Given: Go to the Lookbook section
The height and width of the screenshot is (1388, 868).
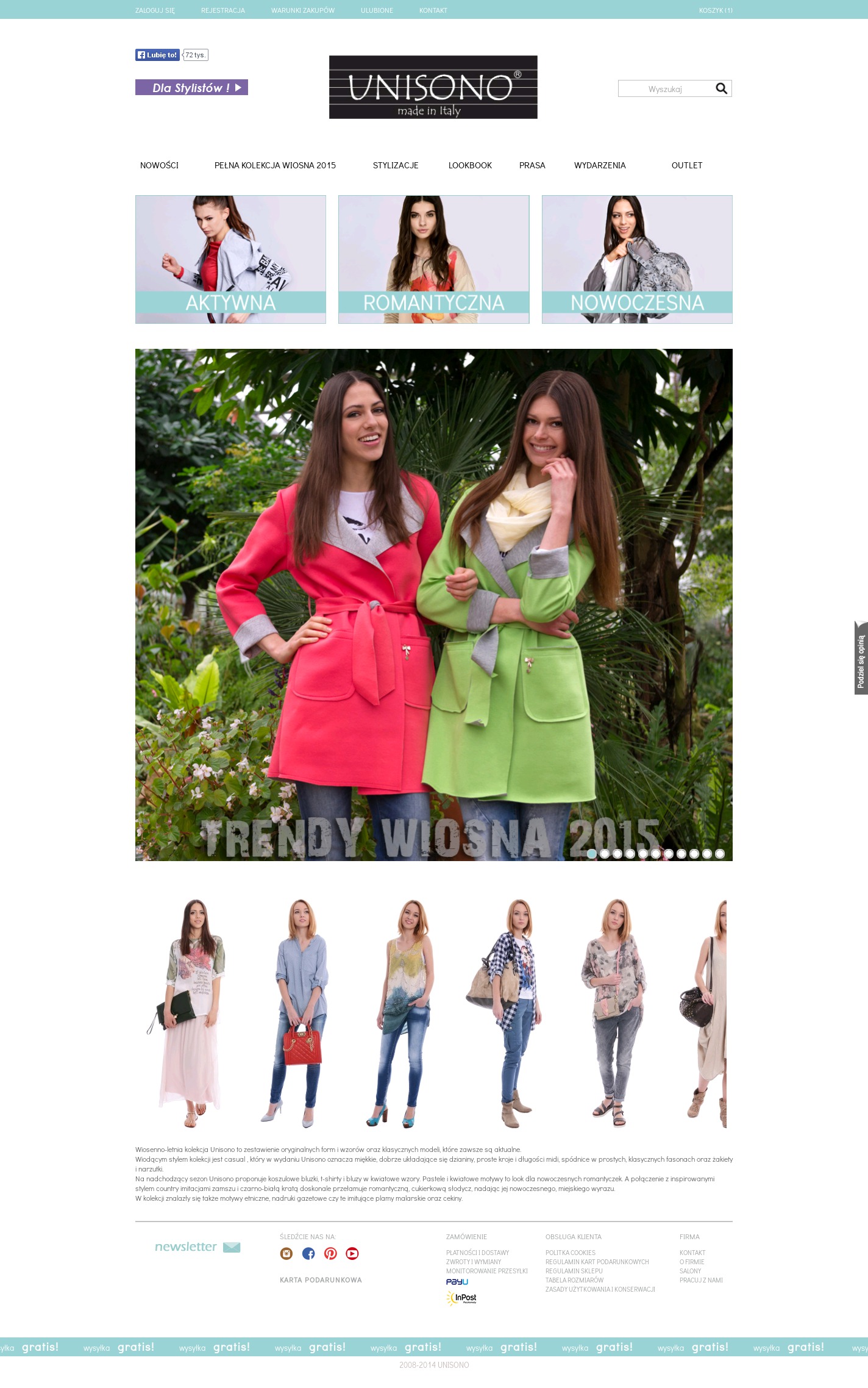Looking at the screenshot, I should 470,165.
